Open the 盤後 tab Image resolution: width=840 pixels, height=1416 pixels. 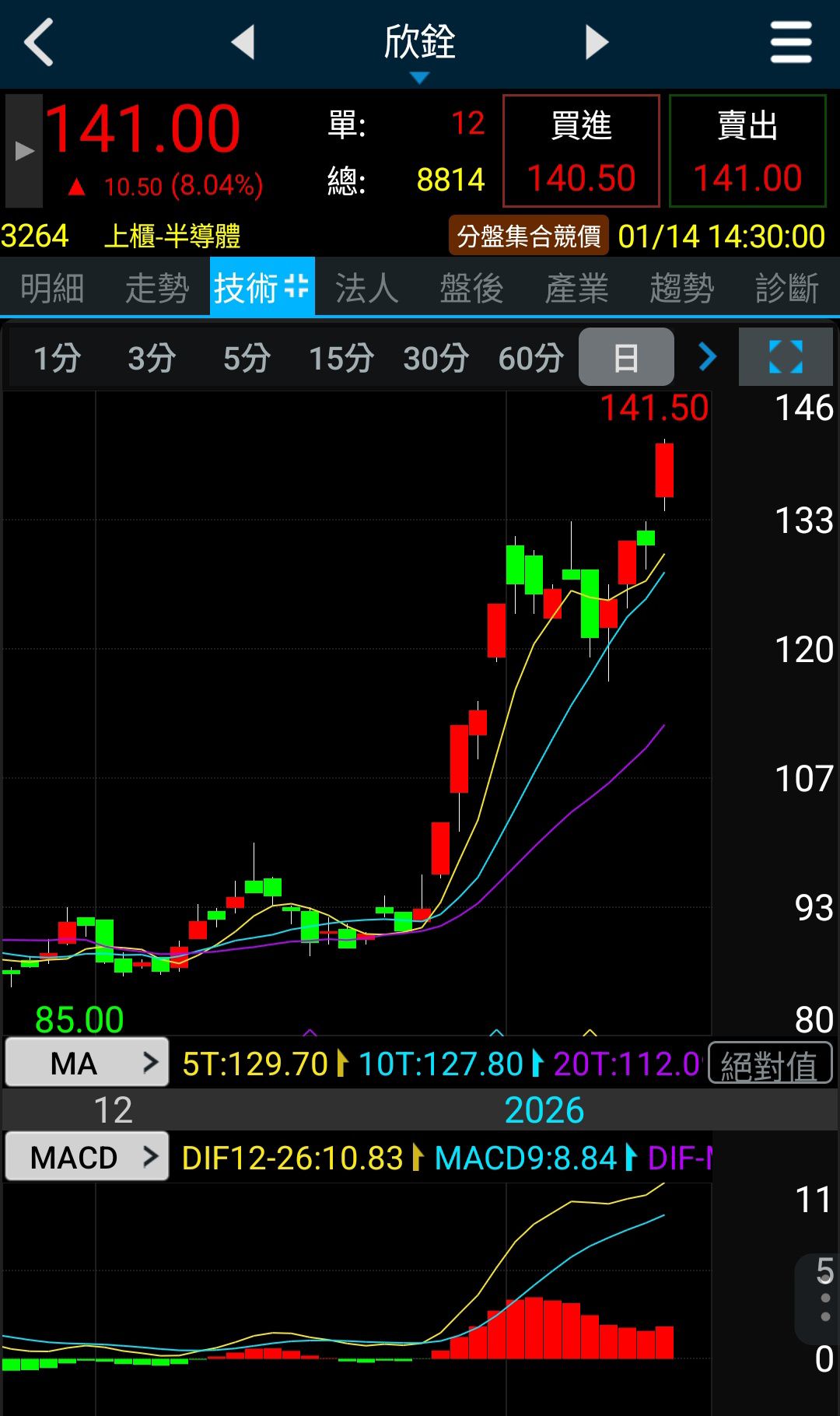click(472, 288)
